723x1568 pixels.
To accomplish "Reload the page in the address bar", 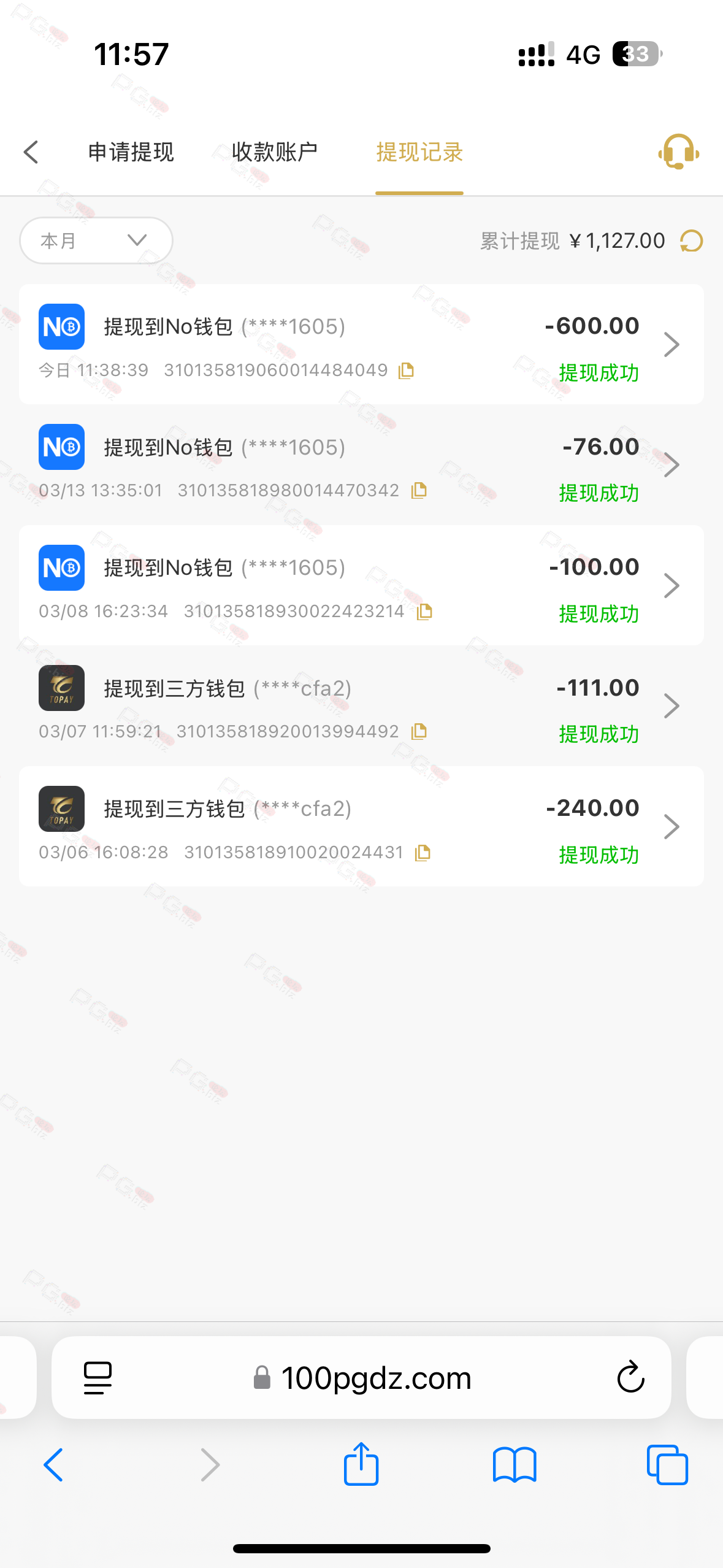I will click(630, 1378).
